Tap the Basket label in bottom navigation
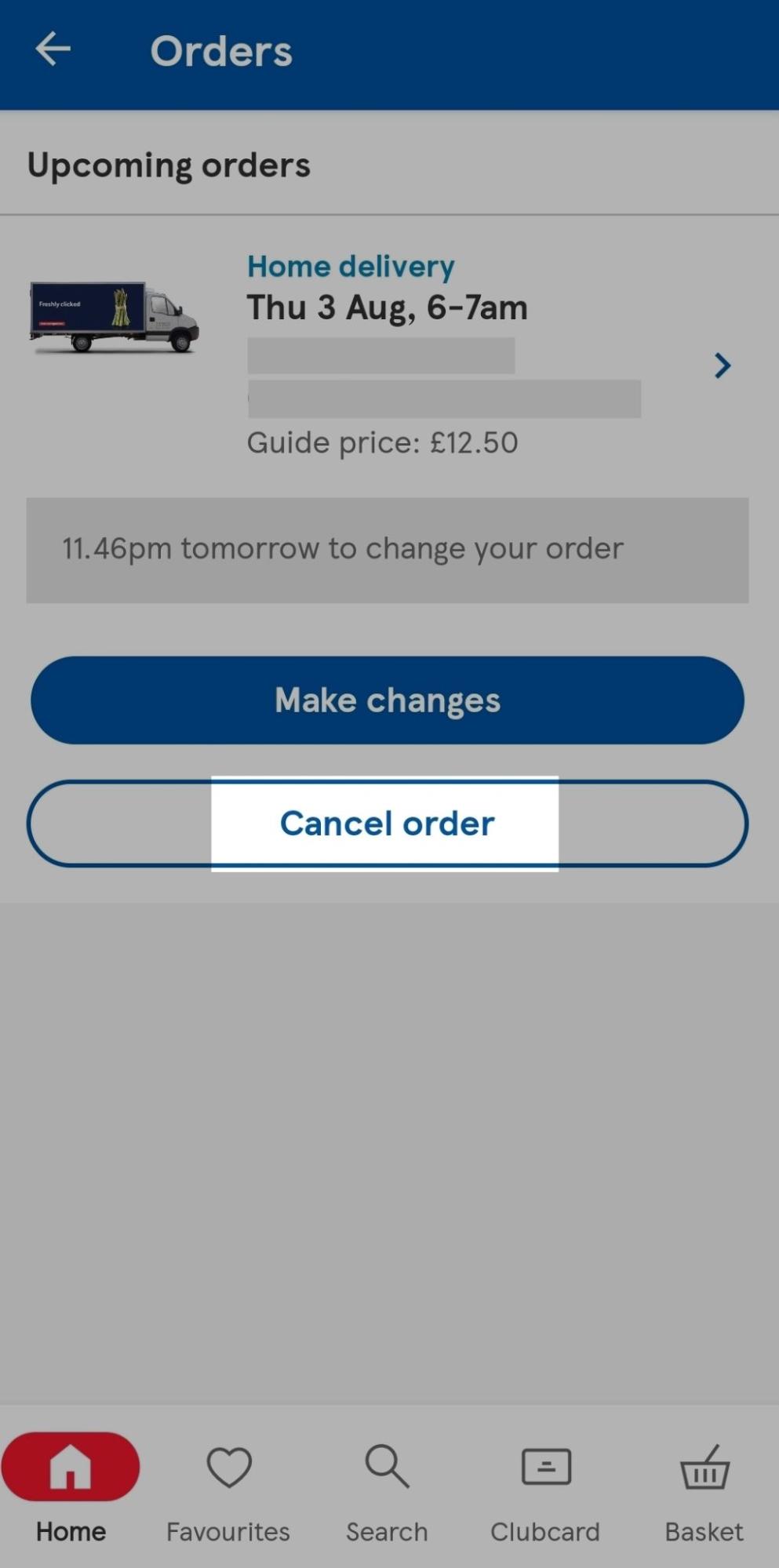The width and height of the screenshot is (779, 1568). coord(703,1530)
